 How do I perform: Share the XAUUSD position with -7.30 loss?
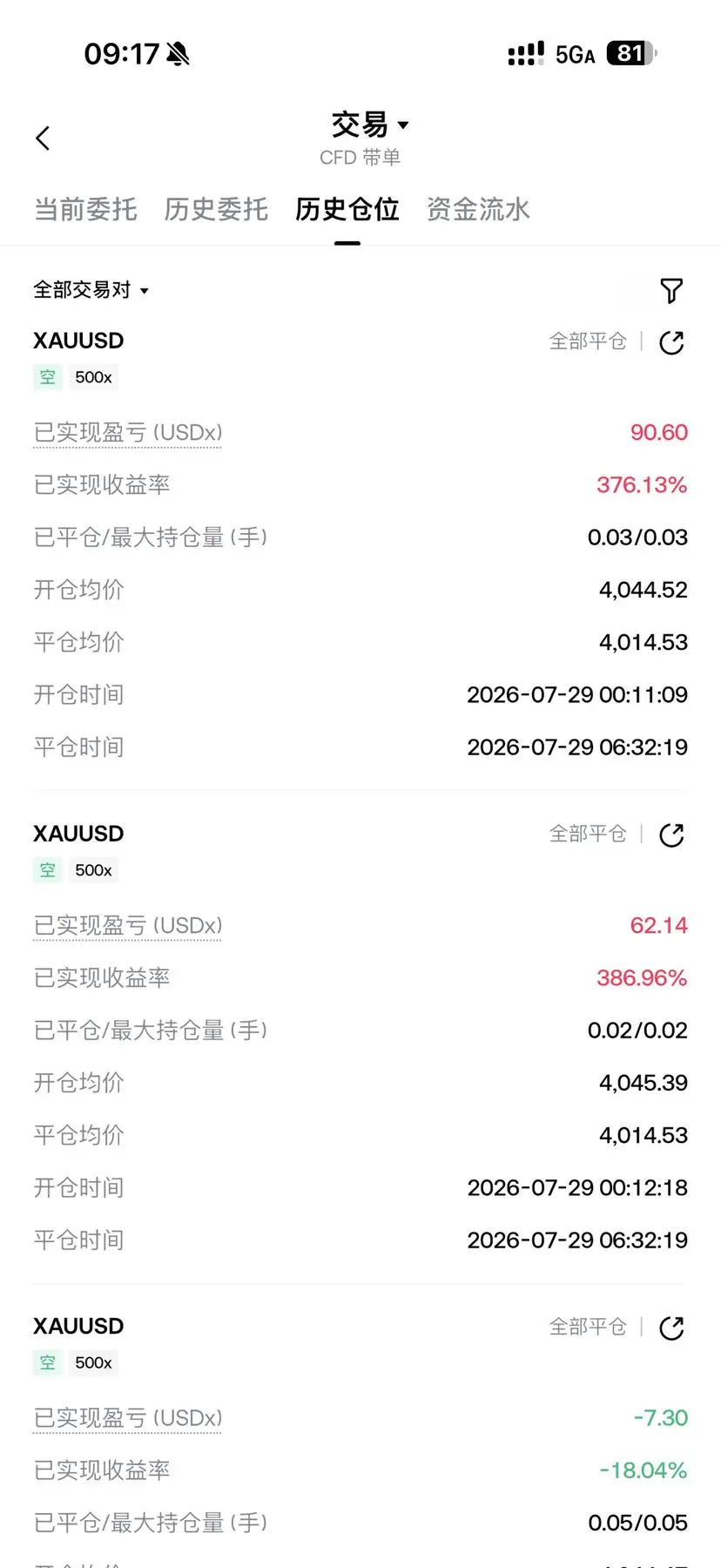click(x=671, y=1328)
